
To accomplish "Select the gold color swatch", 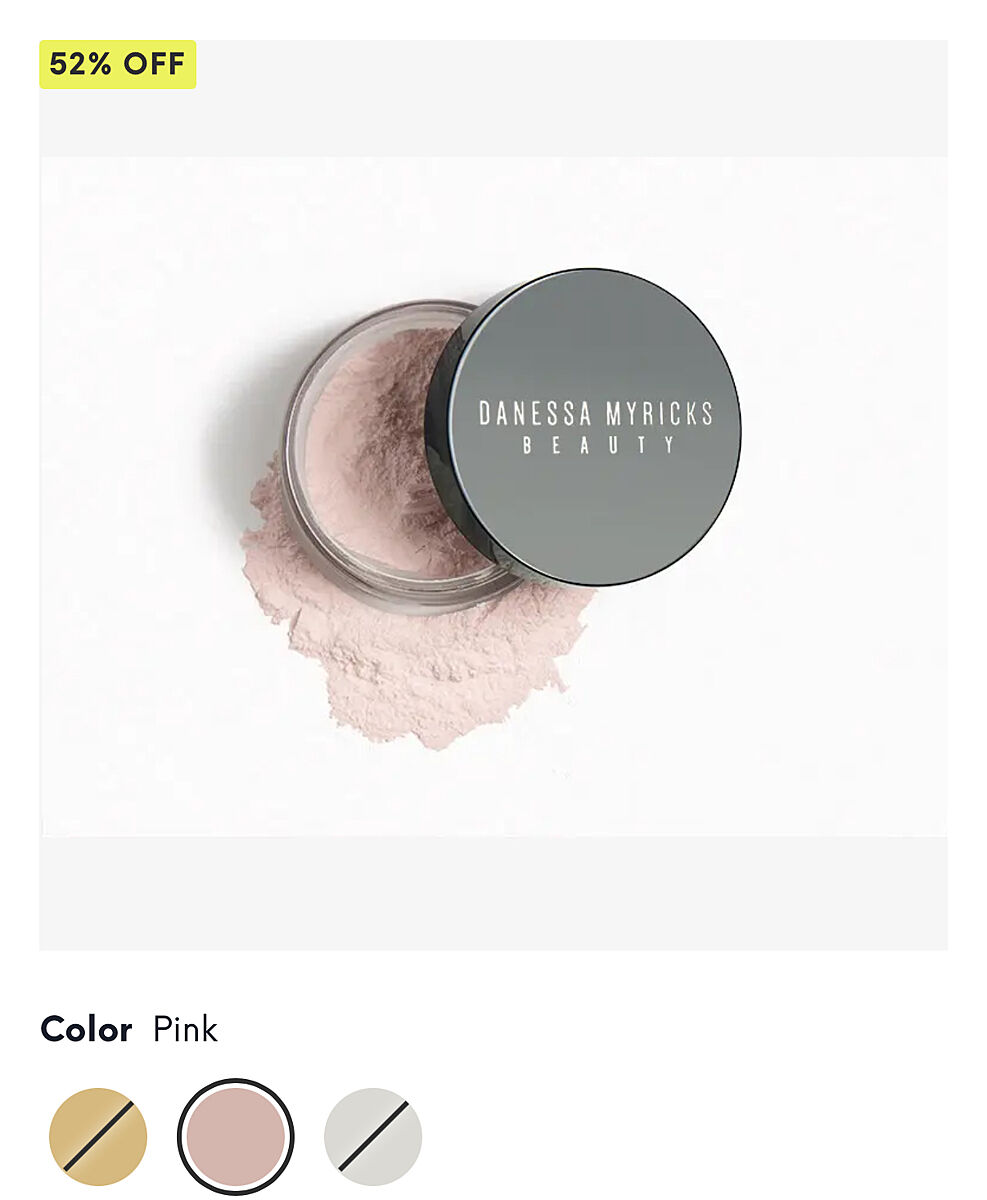I will [x=98, y=1137].
